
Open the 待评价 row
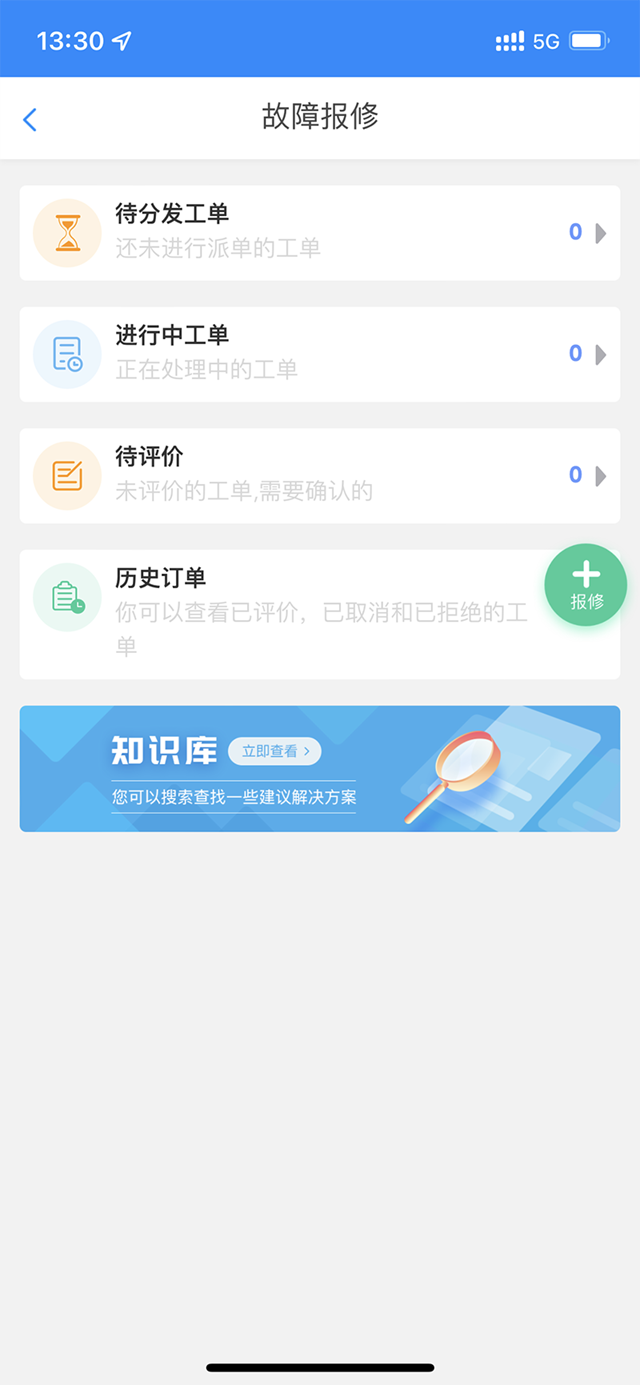pyautogui.click(x=319, y=476)
